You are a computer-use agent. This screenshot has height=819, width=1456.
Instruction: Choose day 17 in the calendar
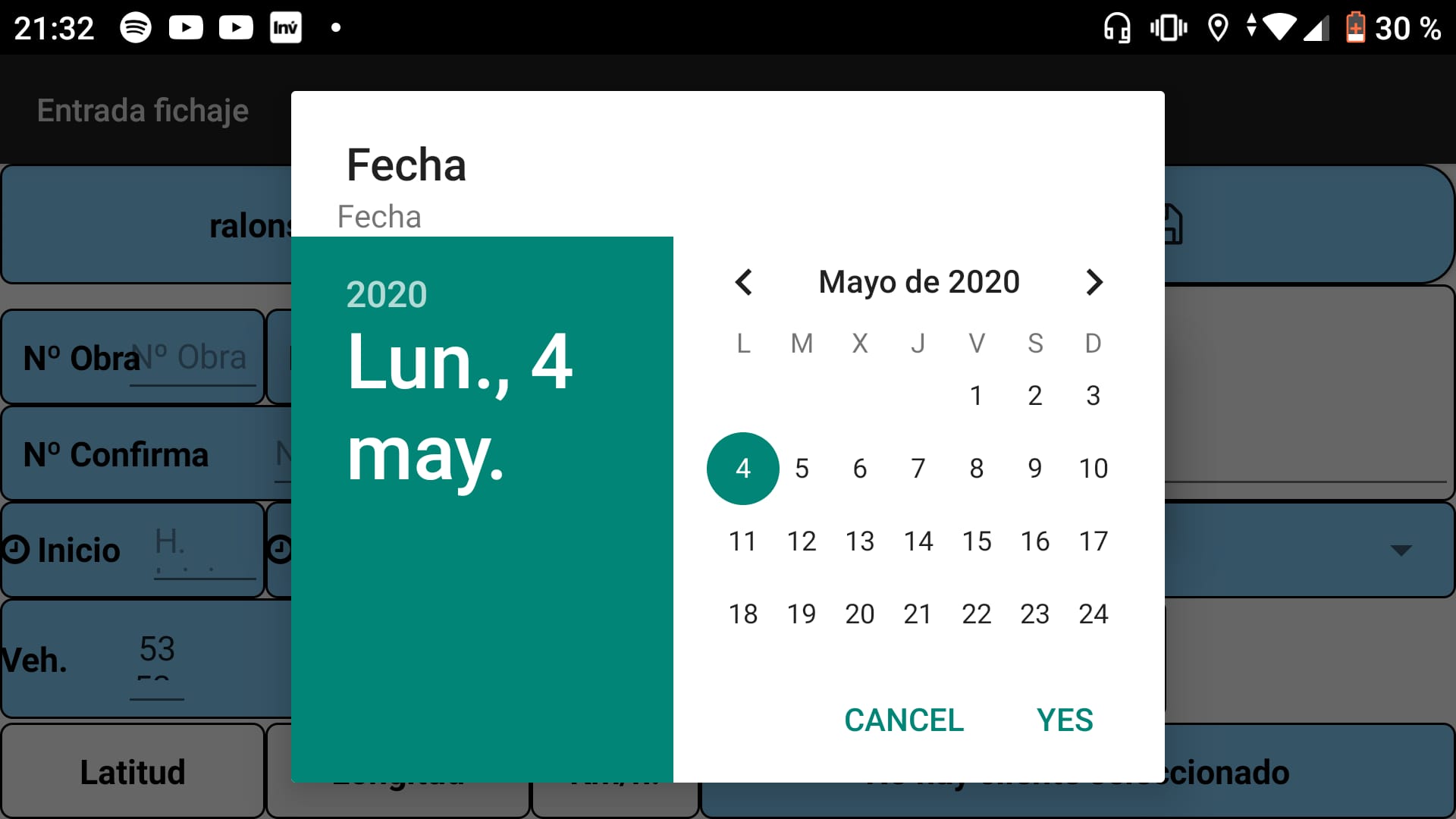[1093, 541]
